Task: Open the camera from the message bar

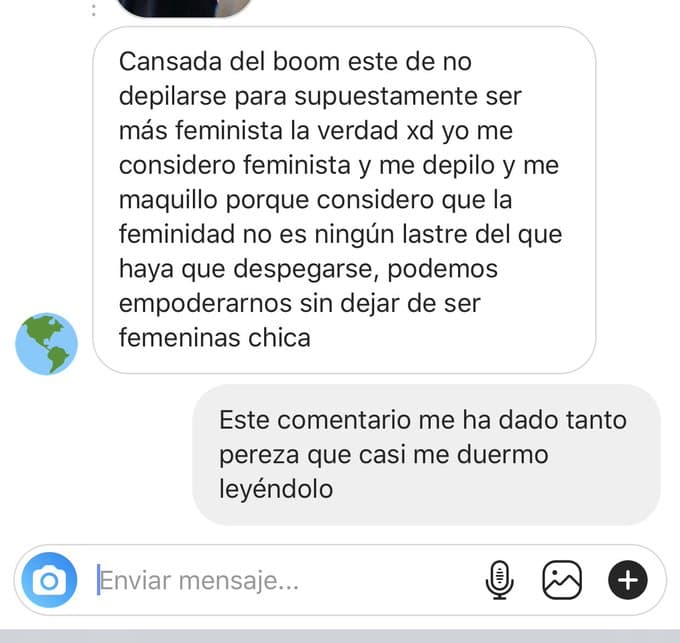Action: pos(49,580)
